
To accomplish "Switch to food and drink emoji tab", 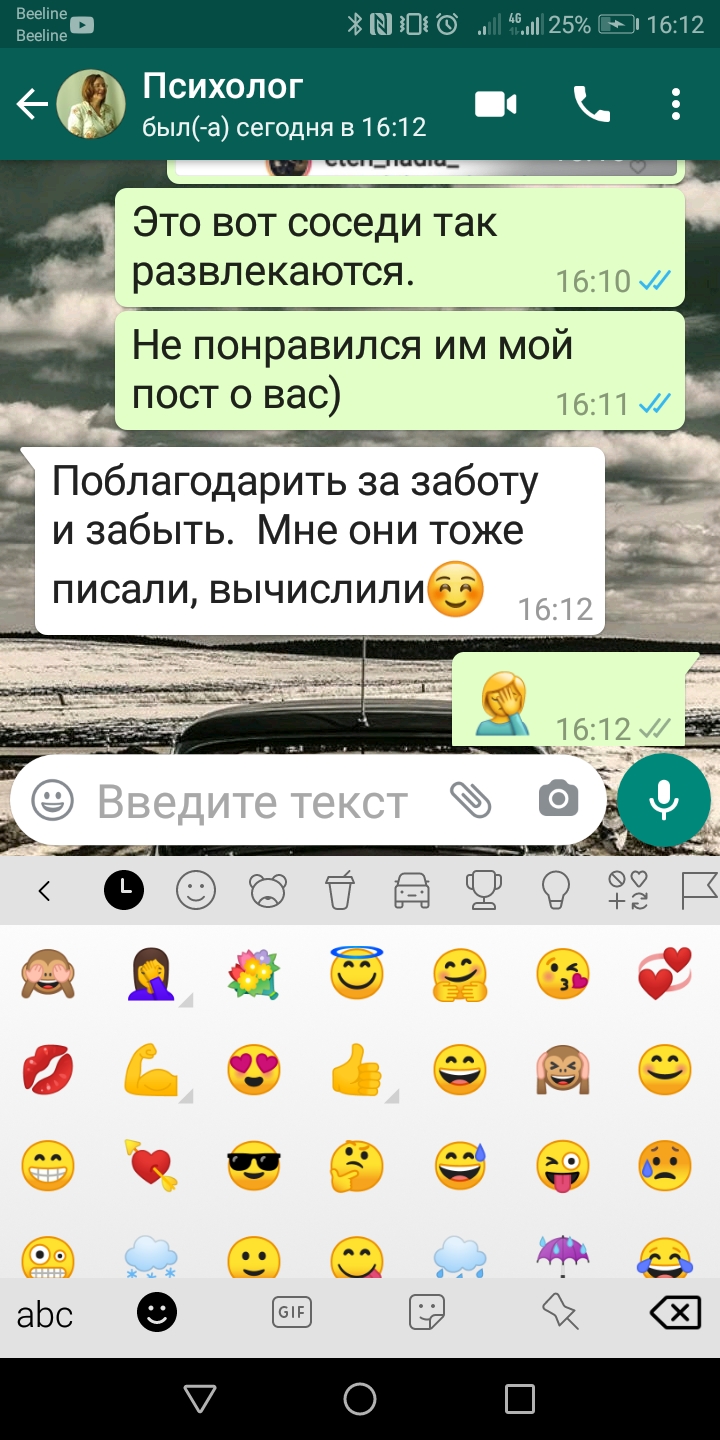I will [x=340, y=889].
